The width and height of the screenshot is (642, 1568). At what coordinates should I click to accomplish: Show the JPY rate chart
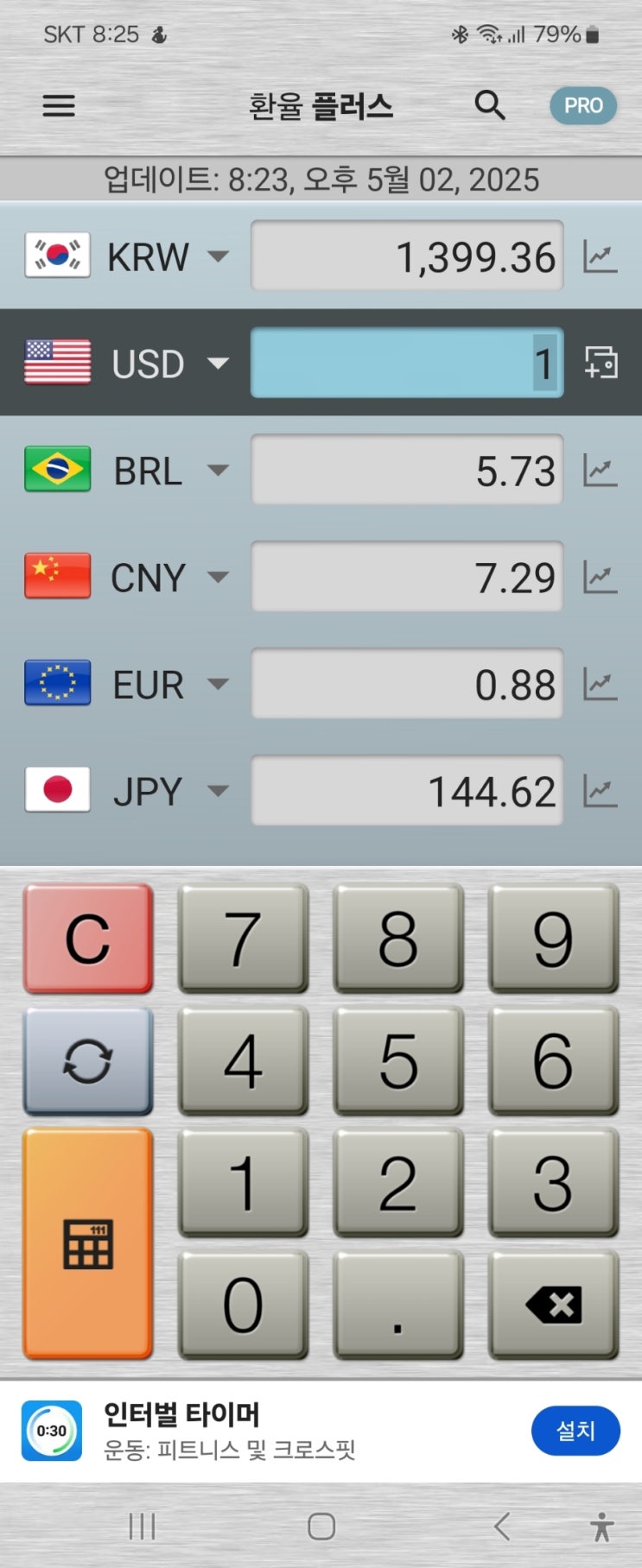tap(601, 791)
